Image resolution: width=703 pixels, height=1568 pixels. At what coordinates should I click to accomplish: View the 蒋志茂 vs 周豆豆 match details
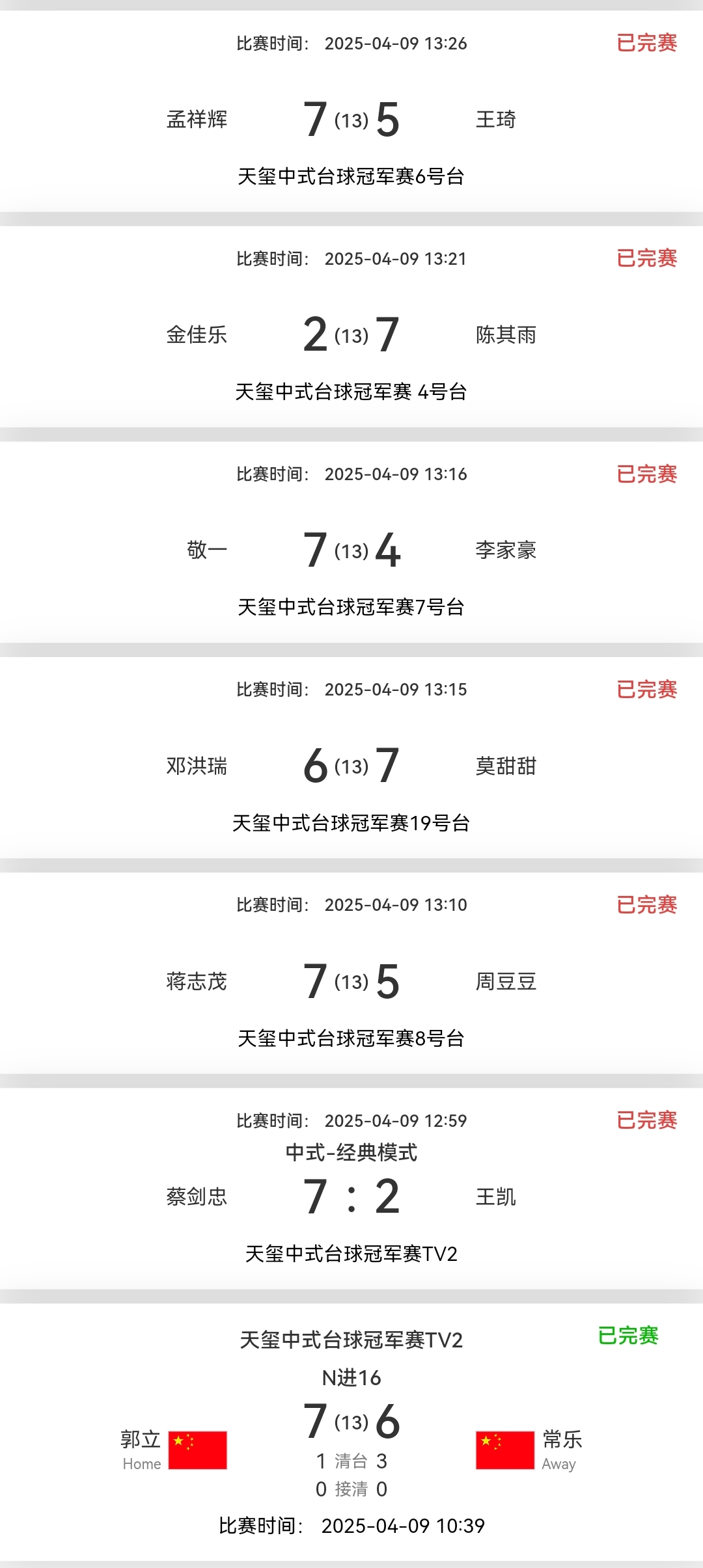[351, 981]
